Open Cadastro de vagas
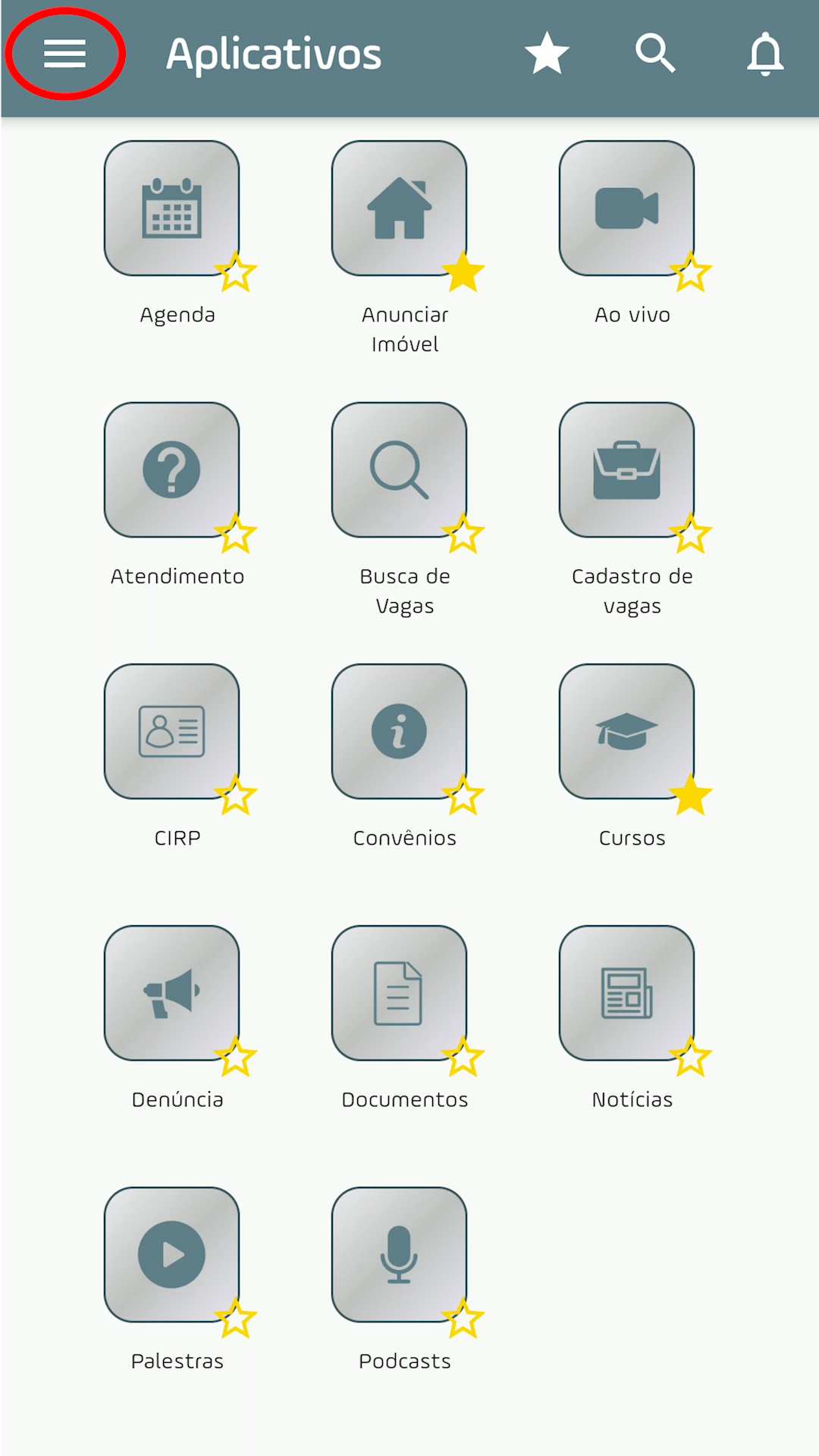This screenshot has height=1456, width=819. (626, 470)
